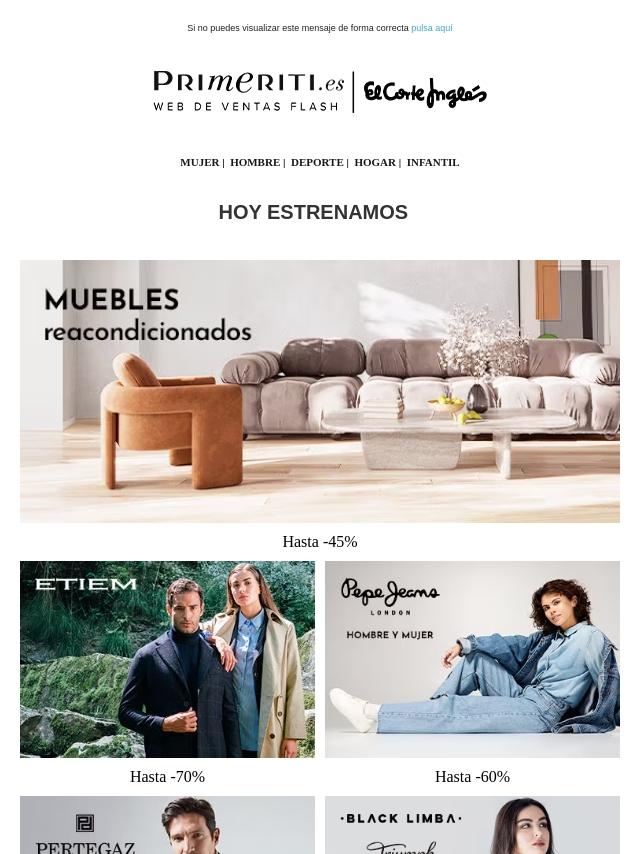640x854 pixels.
Task: Open the Muebles reacondicionados banner
Action: pos(320,391)
